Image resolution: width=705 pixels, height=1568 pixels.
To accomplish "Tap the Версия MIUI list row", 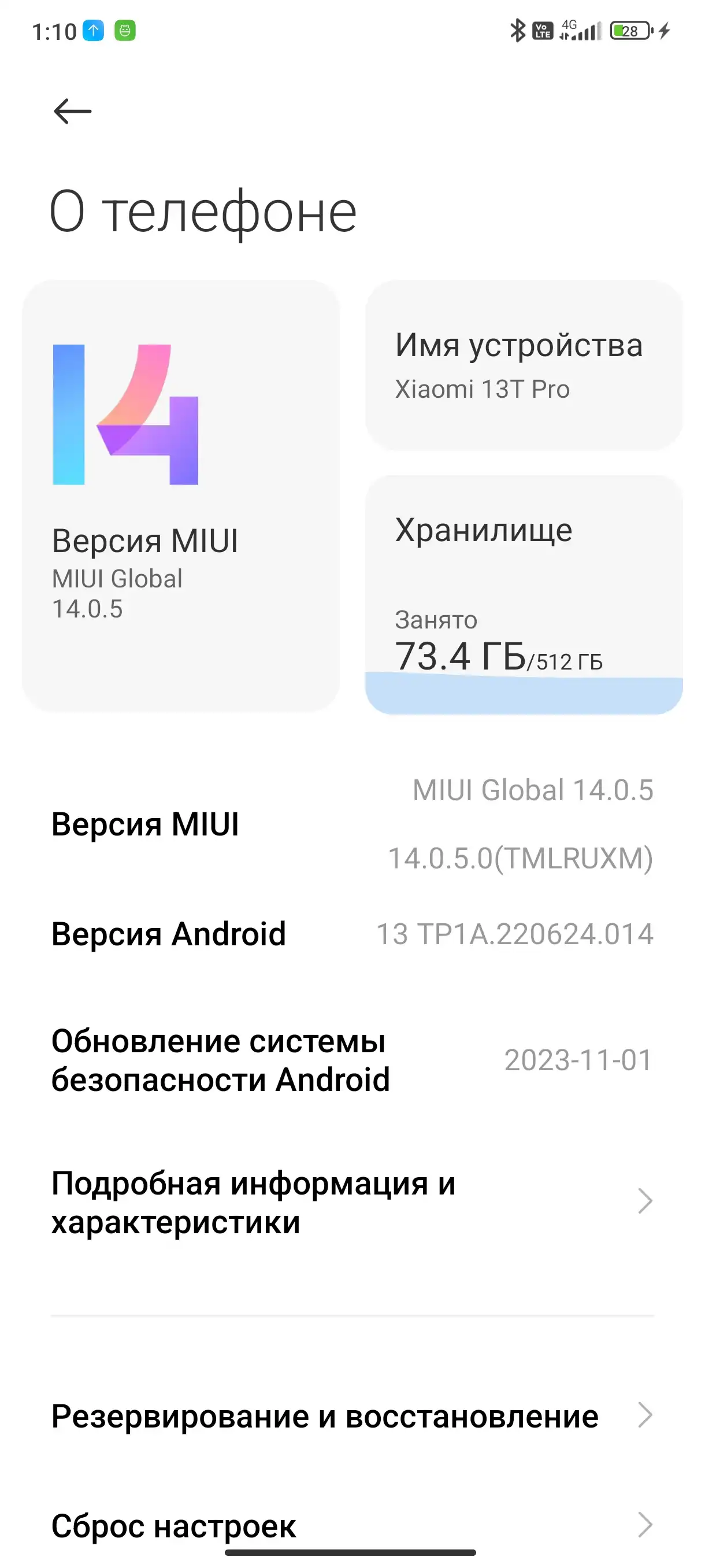I will click(352, 824).
